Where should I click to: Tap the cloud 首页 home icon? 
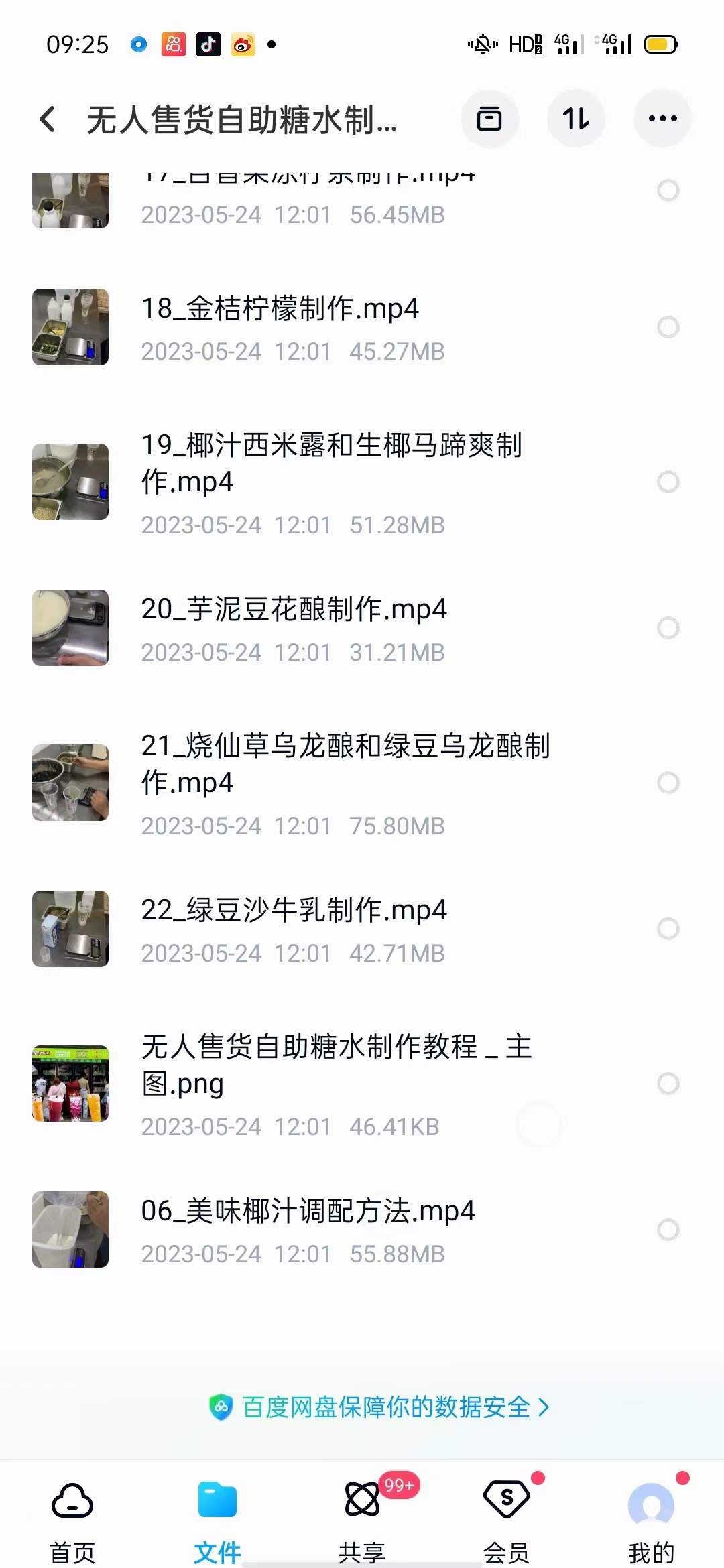click(72, 1500)
